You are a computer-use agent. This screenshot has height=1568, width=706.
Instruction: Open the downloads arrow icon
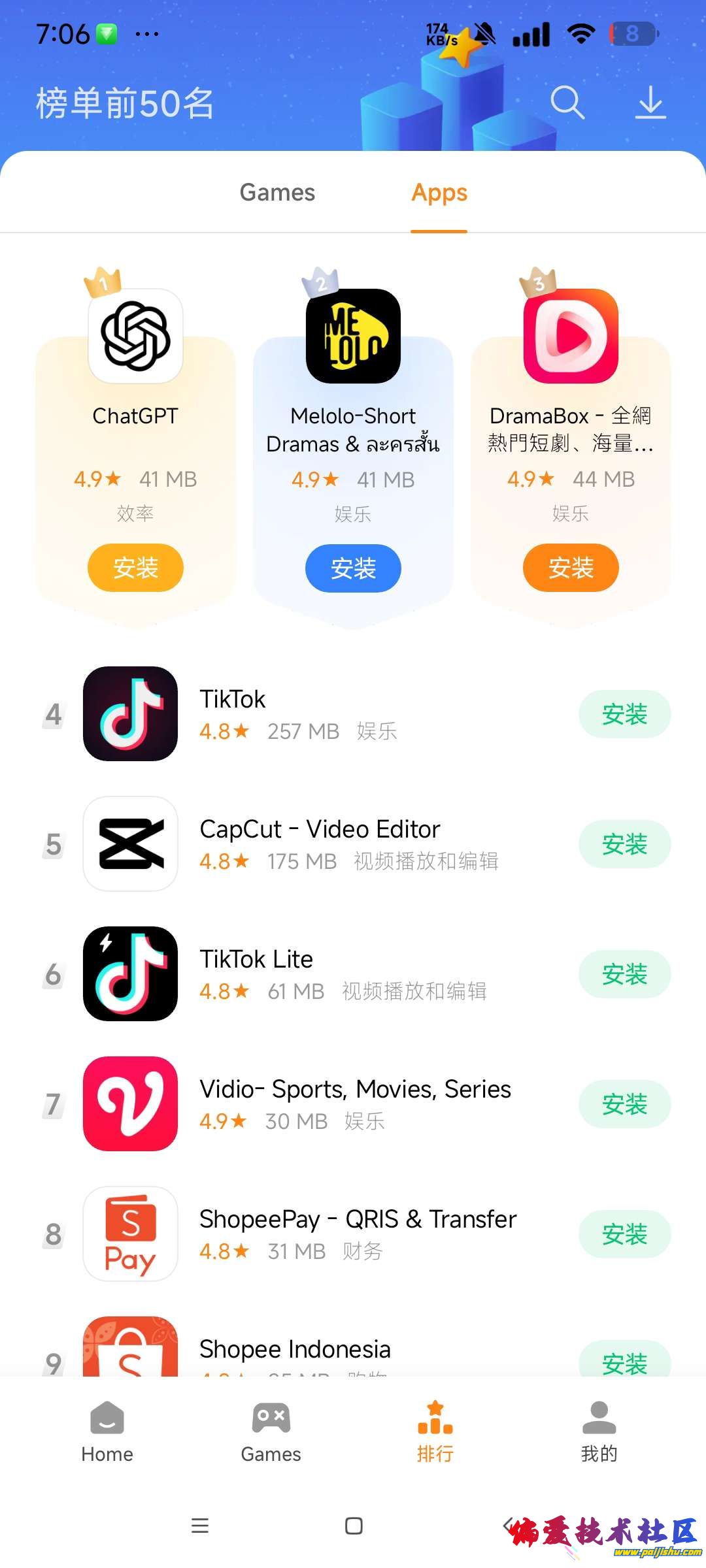tap(650, 103)
